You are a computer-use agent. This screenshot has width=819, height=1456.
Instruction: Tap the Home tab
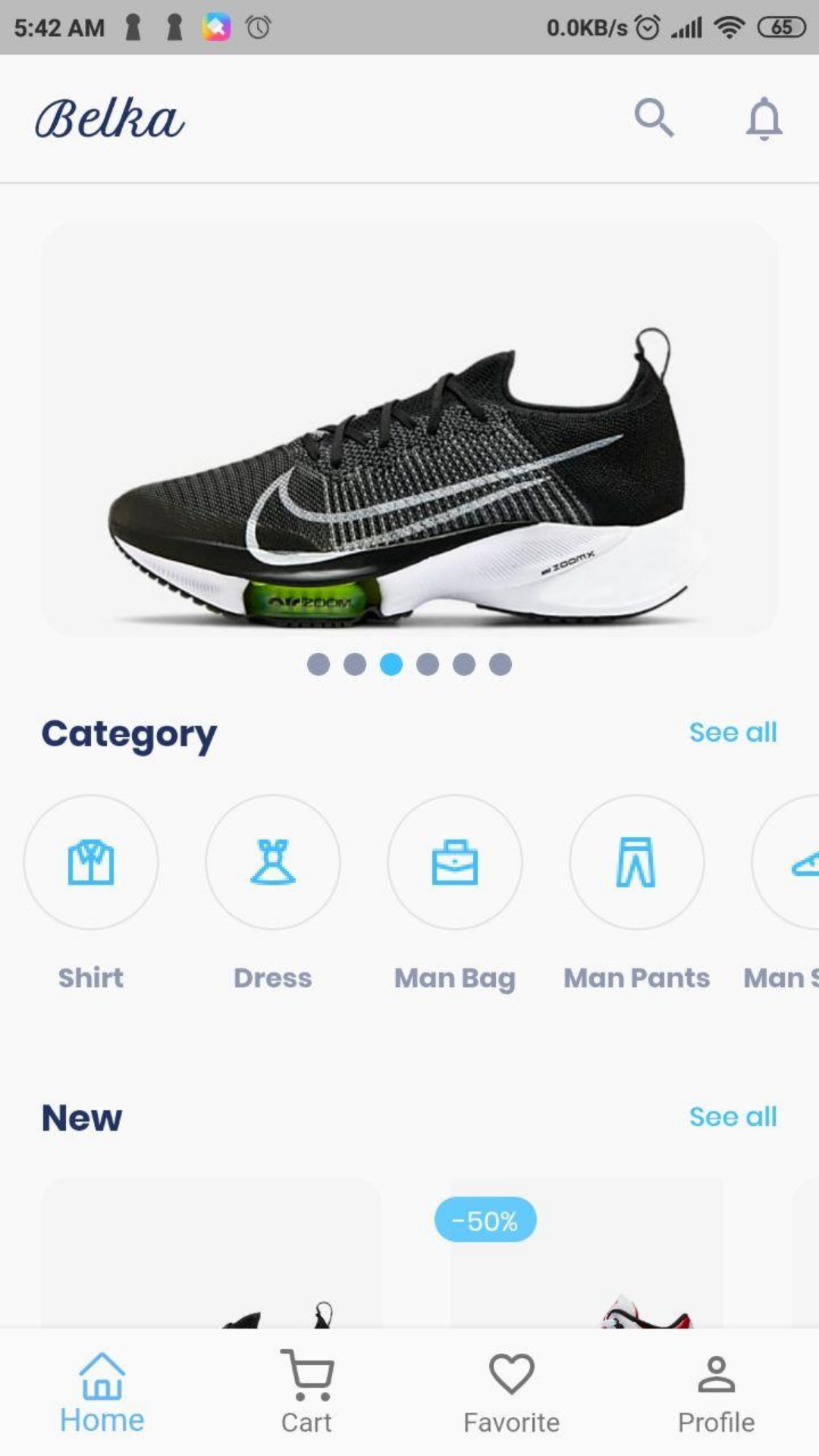pyautogui.click(x=102, y=1392)
